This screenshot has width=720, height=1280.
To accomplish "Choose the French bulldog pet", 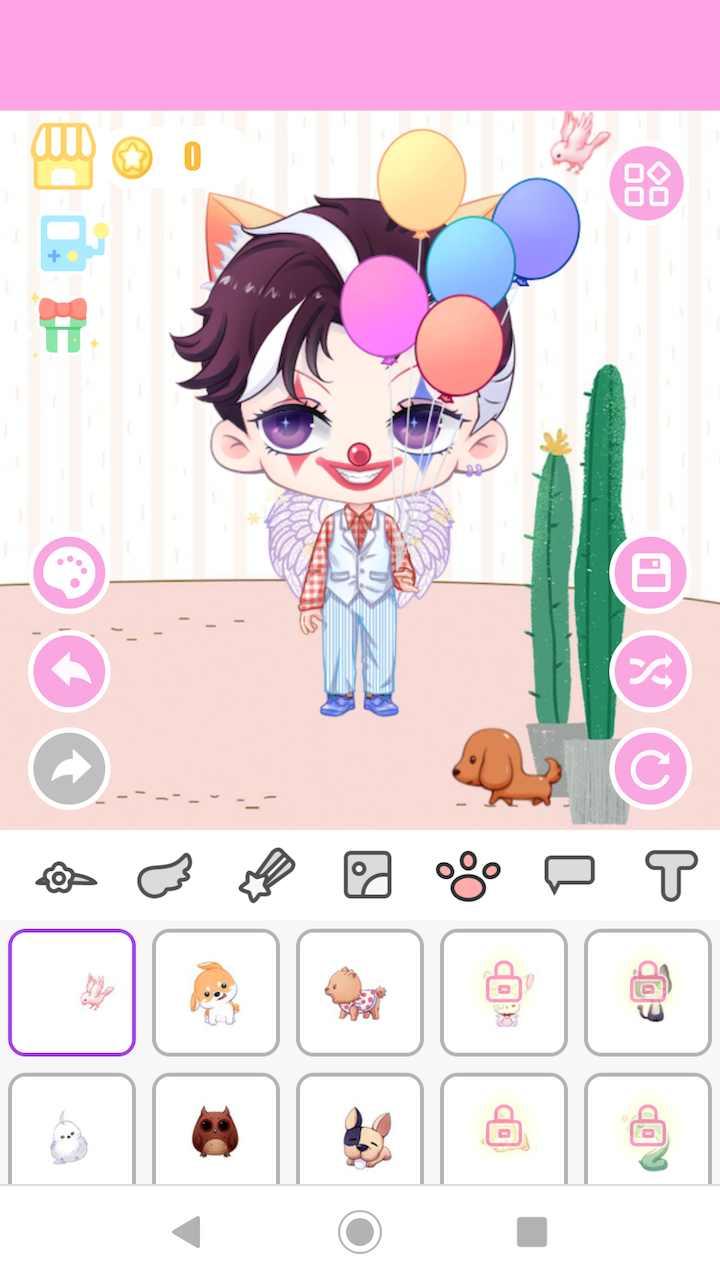I will [360, 1136].
